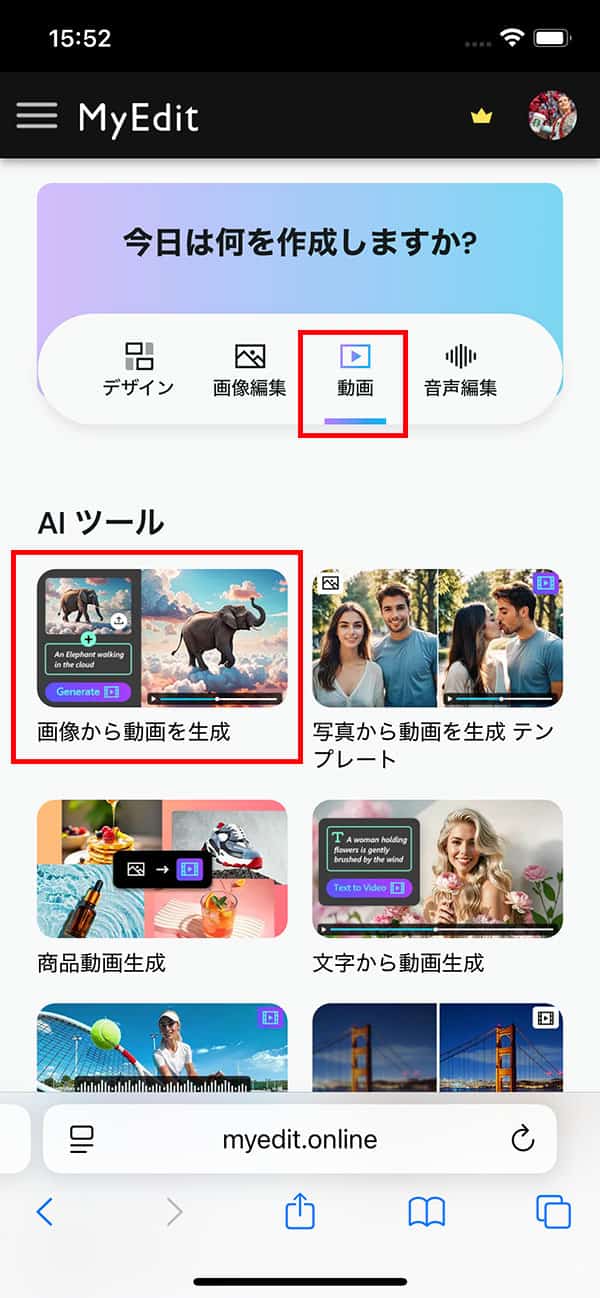The image size is (600, 1298).
Task: Open Safari bookmarks
Action: (427, 1212)
